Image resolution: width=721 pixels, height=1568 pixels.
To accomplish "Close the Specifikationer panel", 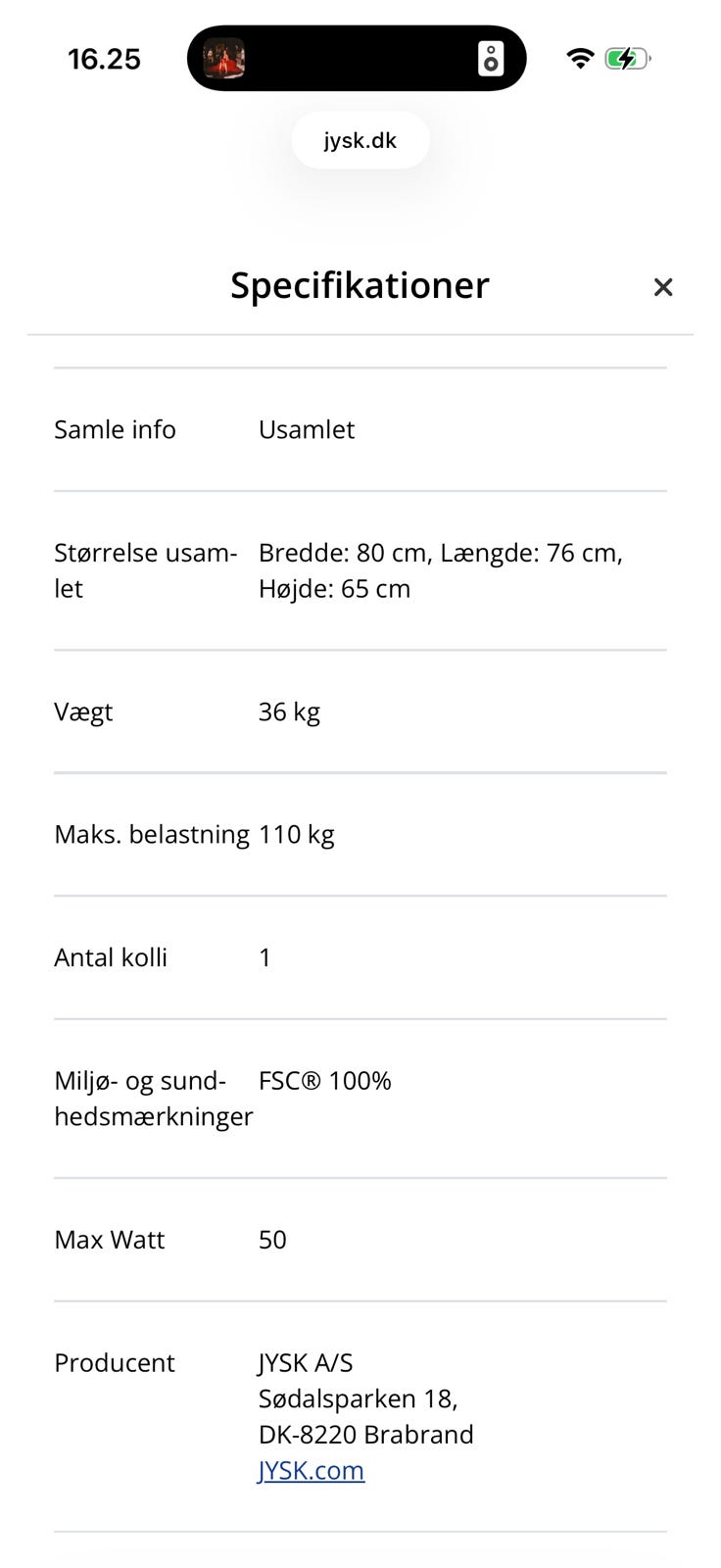I will coord(663,287).
